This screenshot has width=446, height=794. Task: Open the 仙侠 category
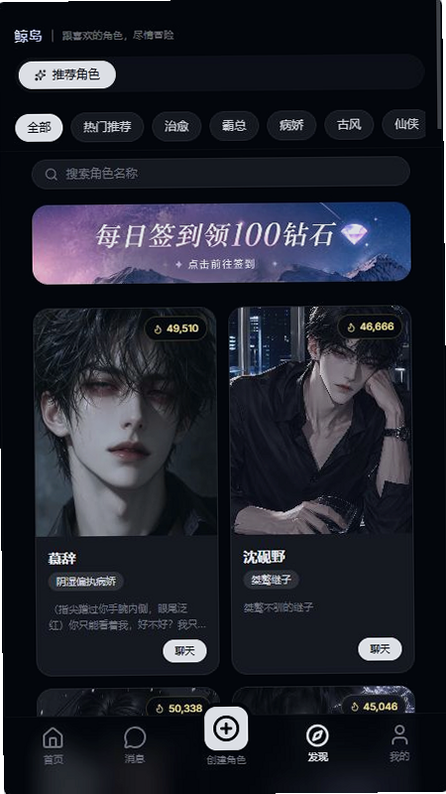click(x=405, y=125)
